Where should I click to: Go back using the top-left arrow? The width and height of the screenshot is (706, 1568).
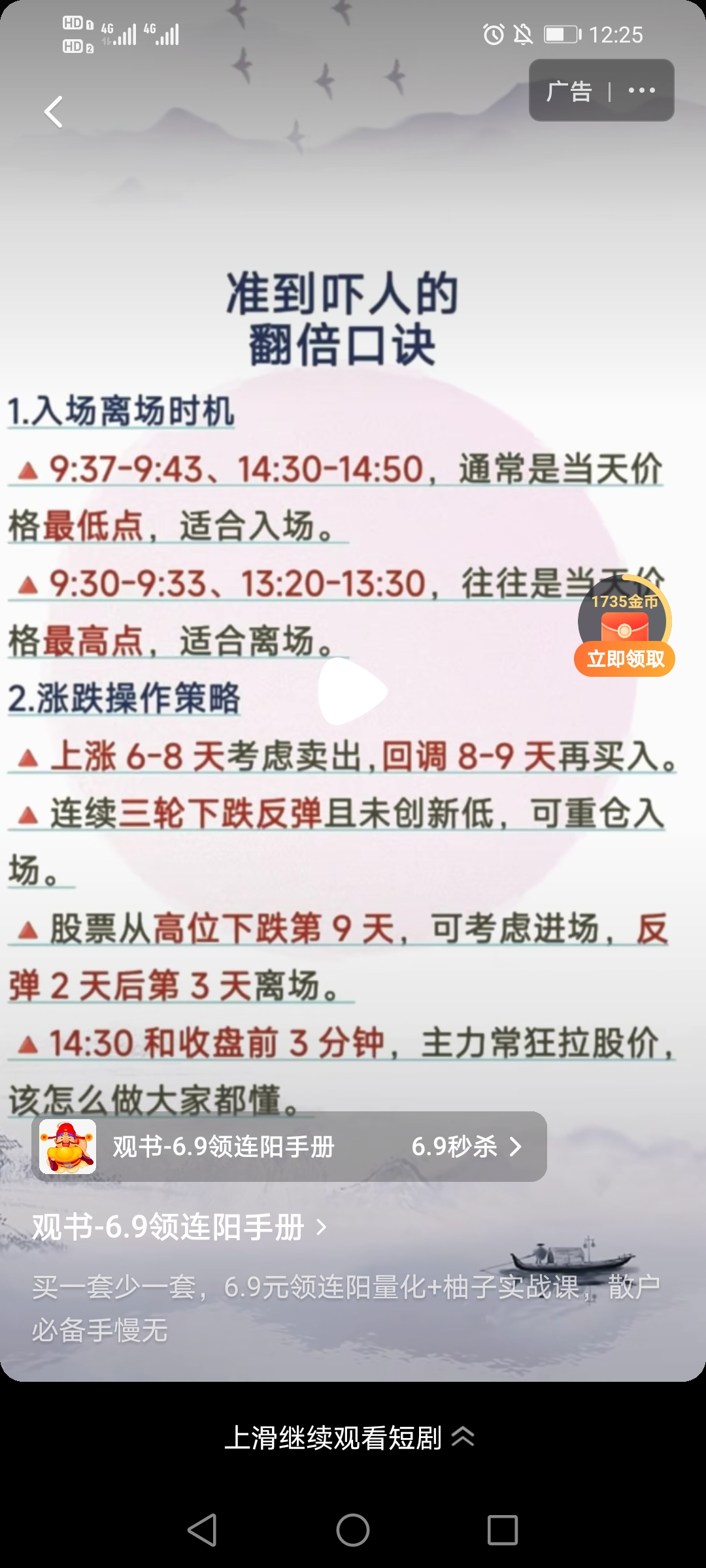coord(54,112)
